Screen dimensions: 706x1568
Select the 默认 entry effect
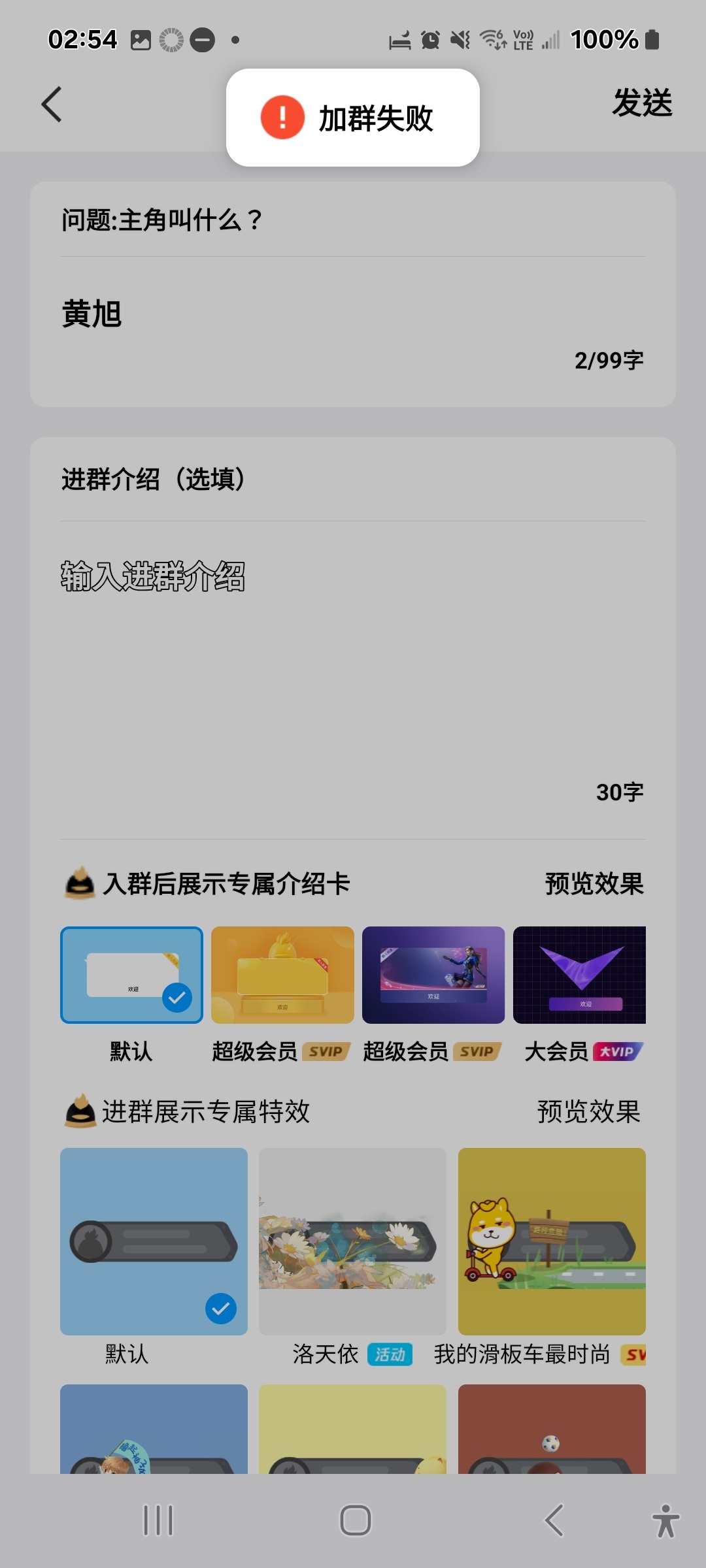[x=154, y=1241]
